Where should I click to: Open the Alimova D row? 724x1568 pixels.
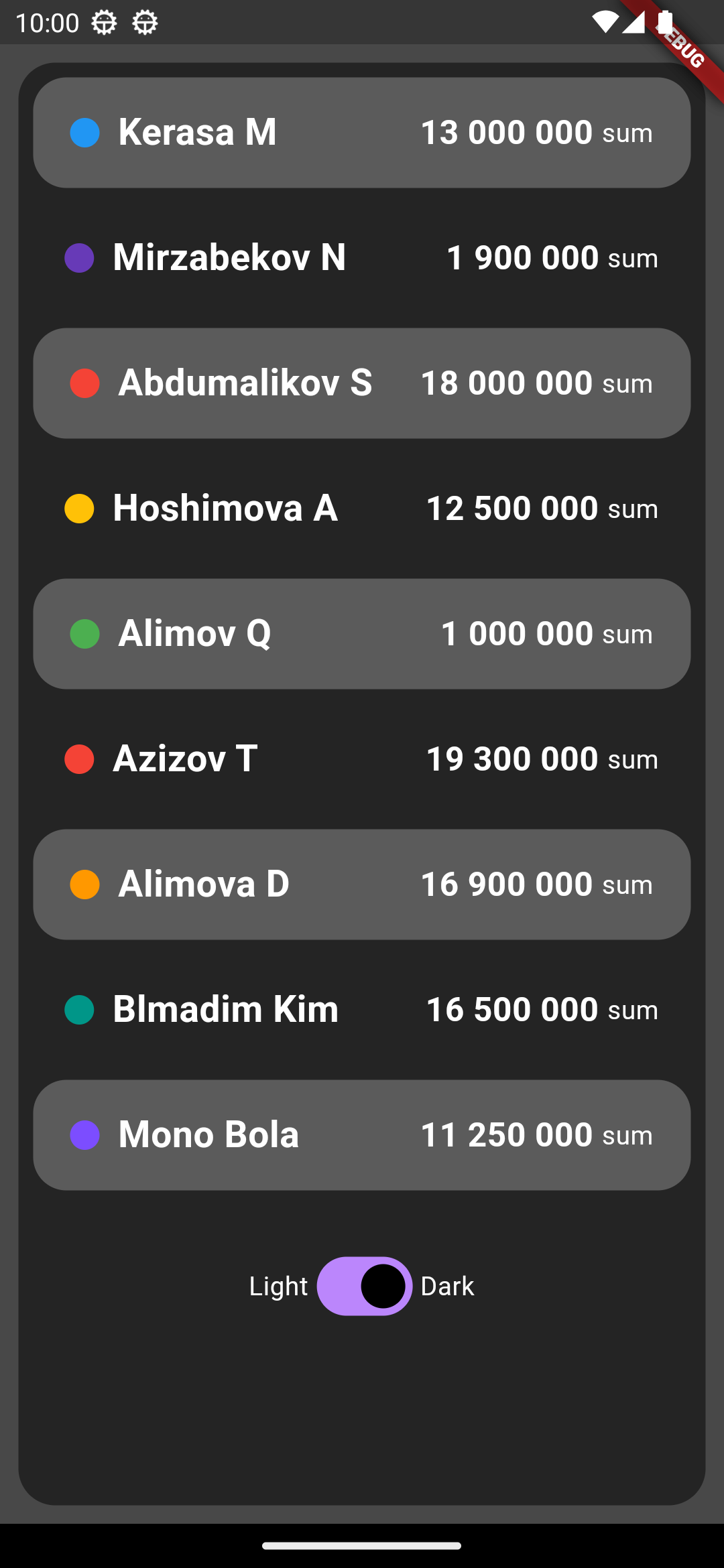point(362,885)
